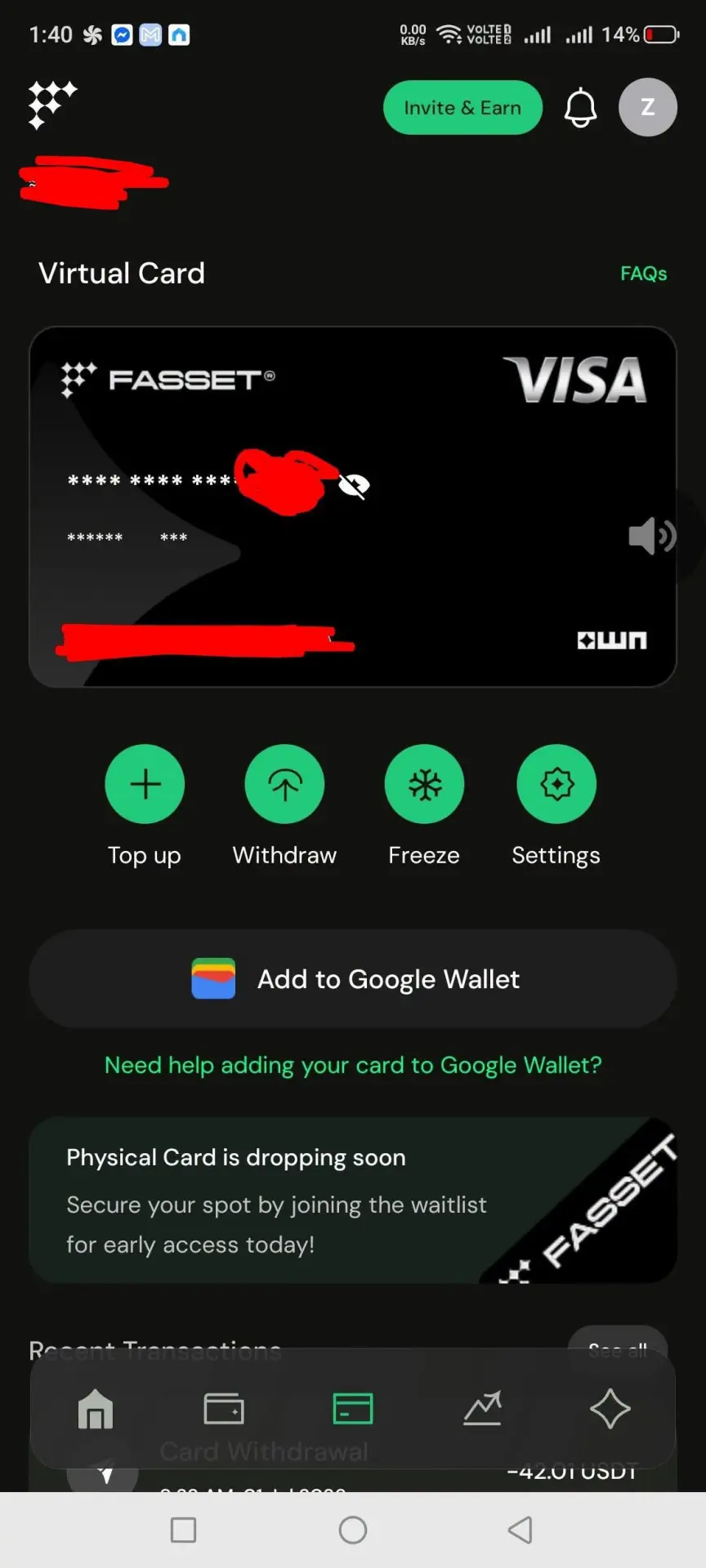Open the Z profile avatar
The image size is (706, 1568).
[x=648, y=107]
